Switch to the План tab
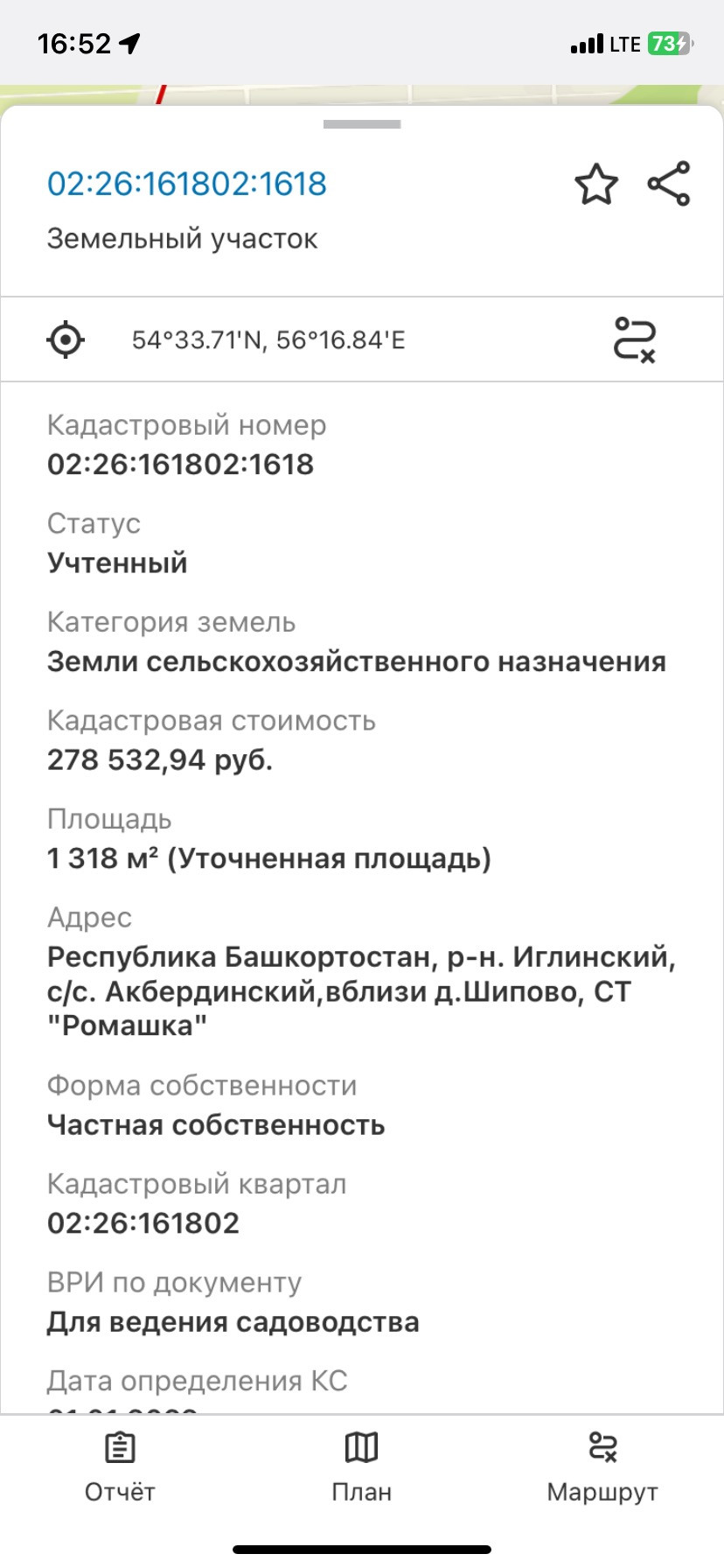 [361, 1466]
